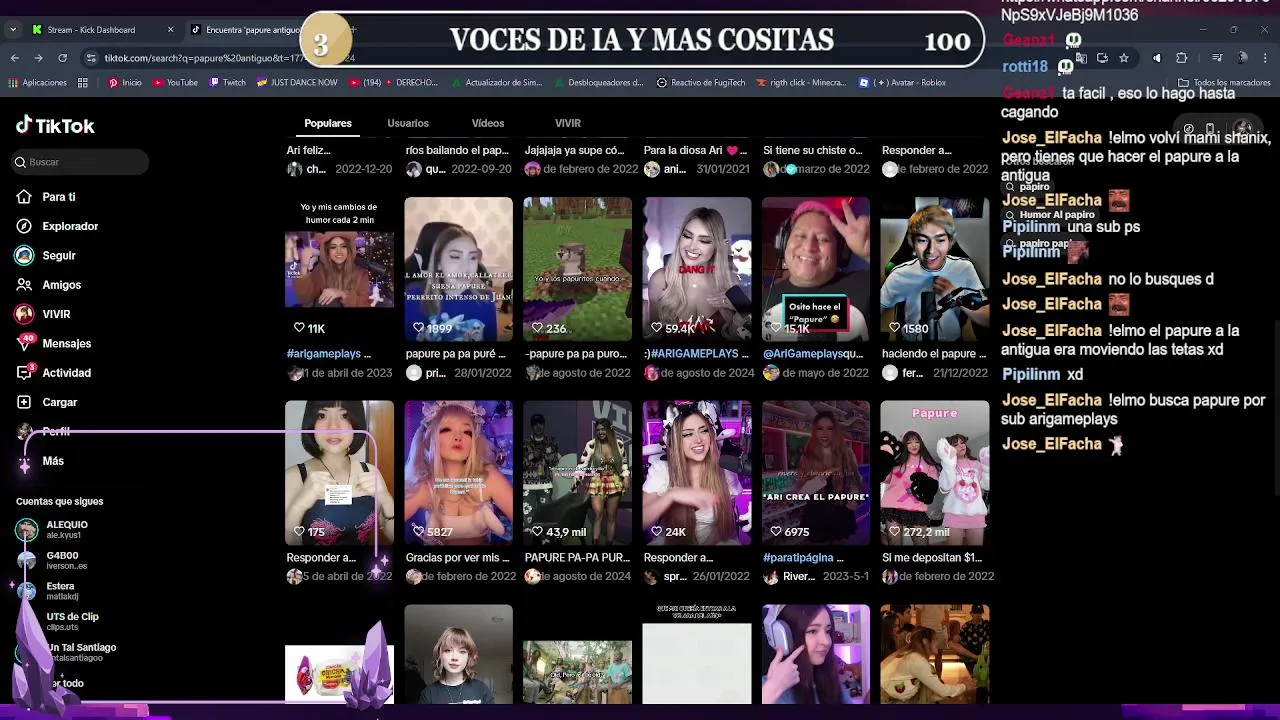The width and height of the screenshot is (1280, 720).
Task: Go to the Para ti feed
Action: 58,197
